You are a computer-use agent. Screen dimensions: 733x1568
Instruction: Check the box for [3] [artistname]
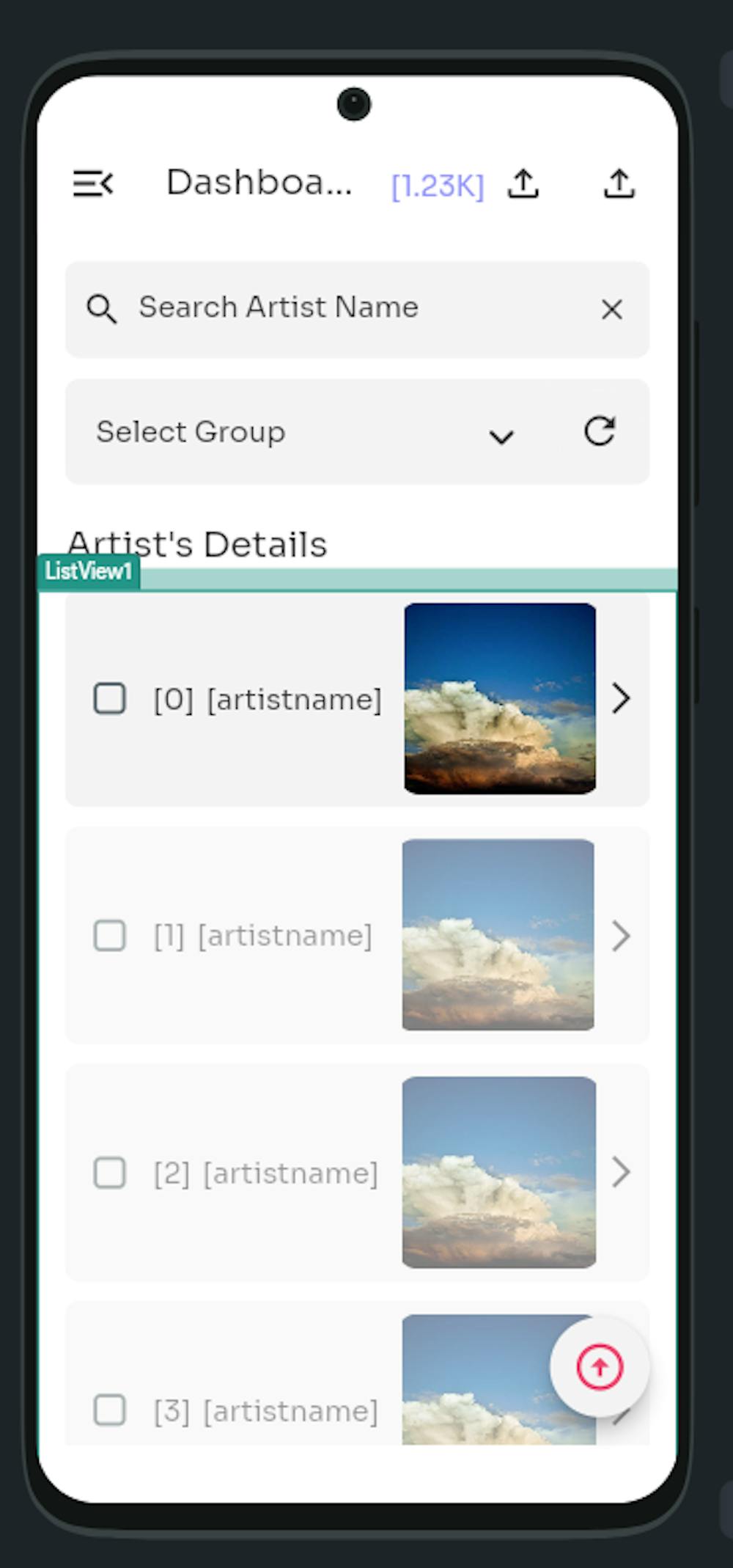[x=110, y=1410]
